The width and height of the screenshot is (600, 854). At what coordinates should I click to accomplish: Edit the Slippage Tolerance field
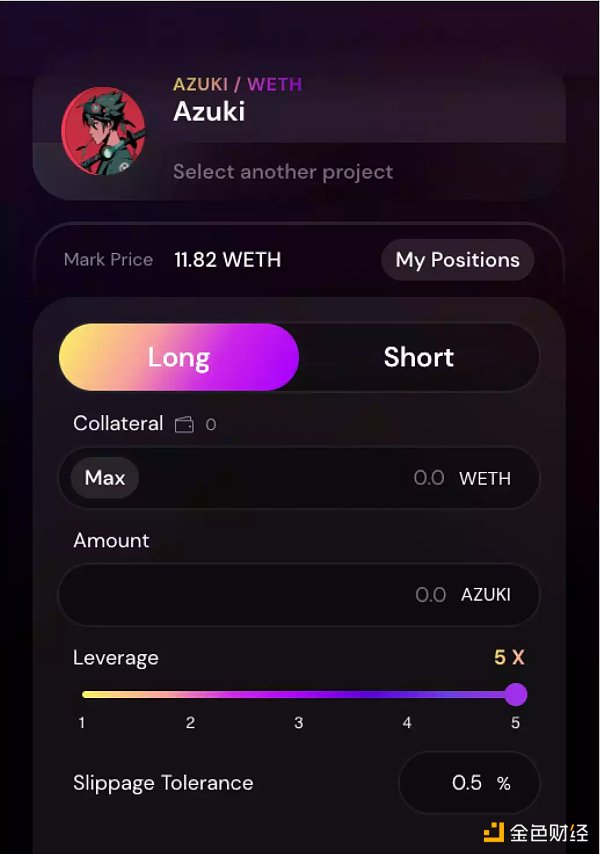coord(467,783)
